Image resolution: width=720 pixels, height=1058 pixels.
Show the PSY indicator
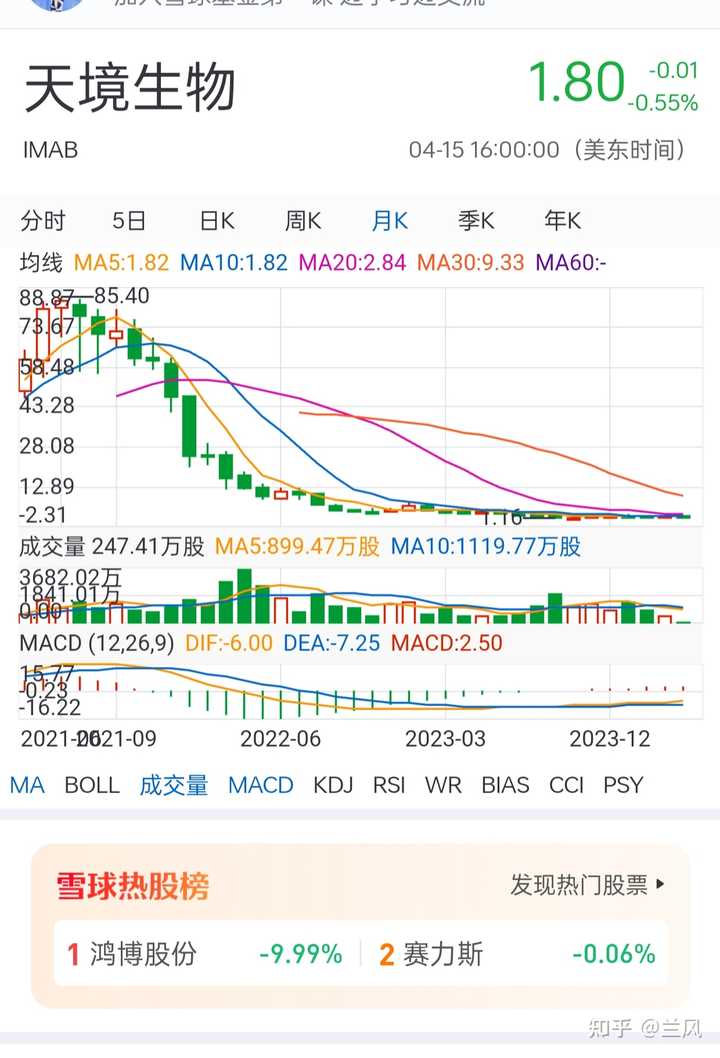pyautogui.click(x=623, y=785)
